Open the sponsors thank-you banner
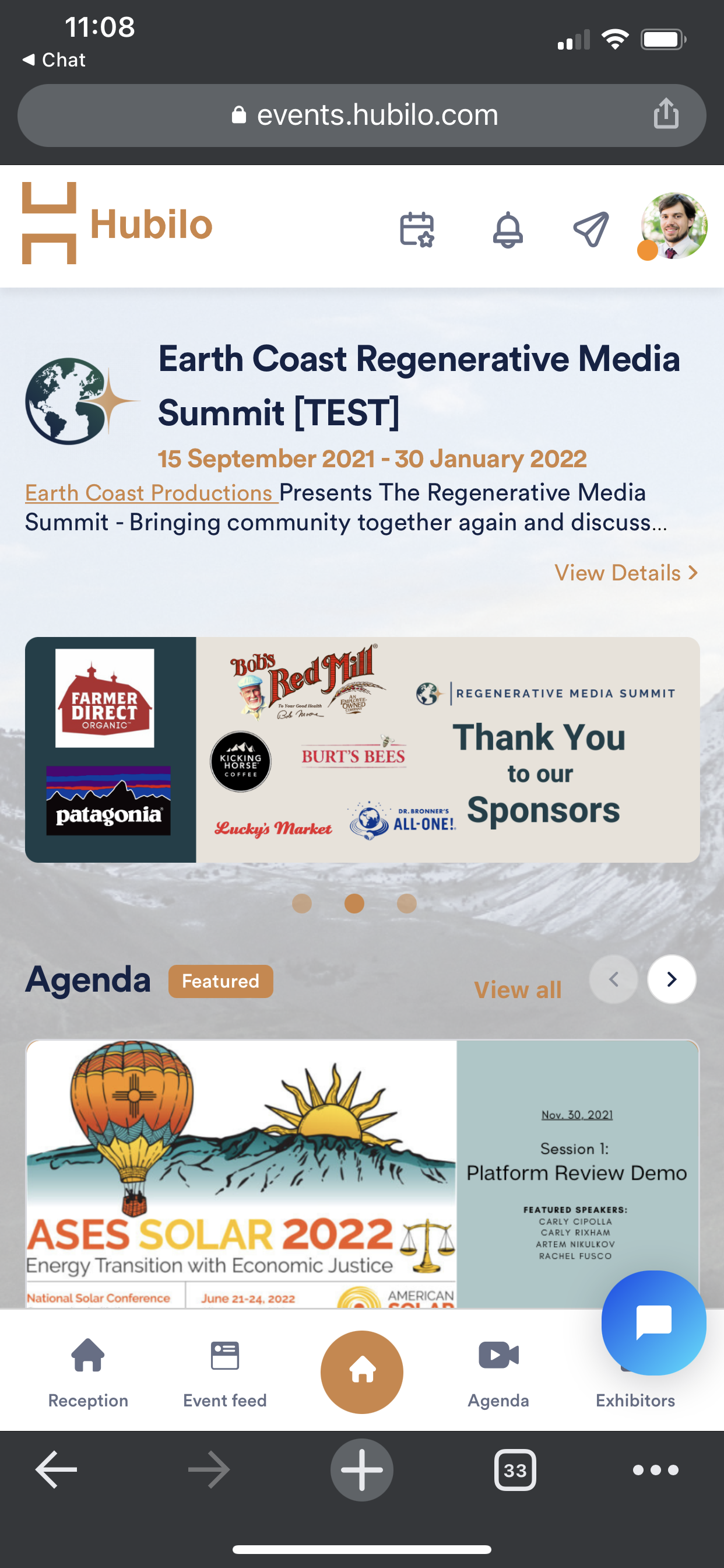The width and height of the screenshot is (724, 1568). click(x=362, y=750)
